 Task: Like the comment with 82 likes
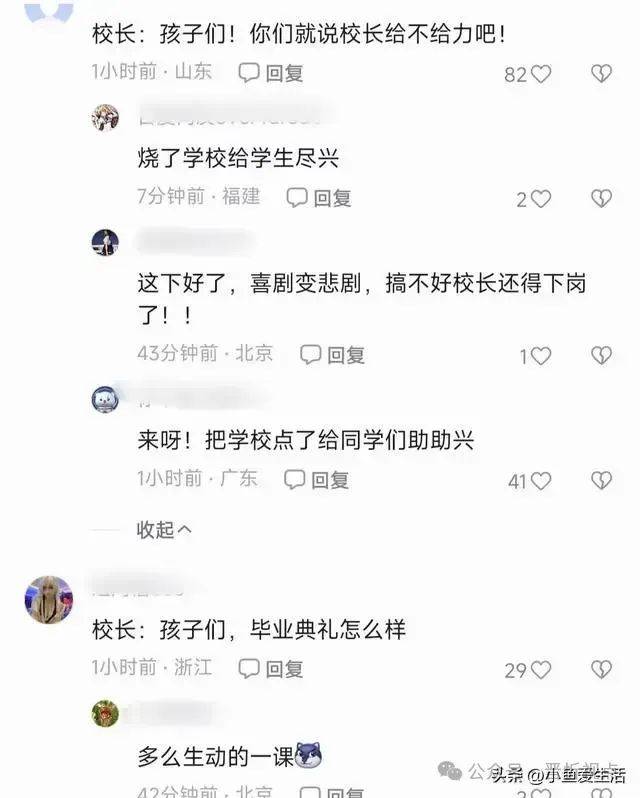(540, 74)
